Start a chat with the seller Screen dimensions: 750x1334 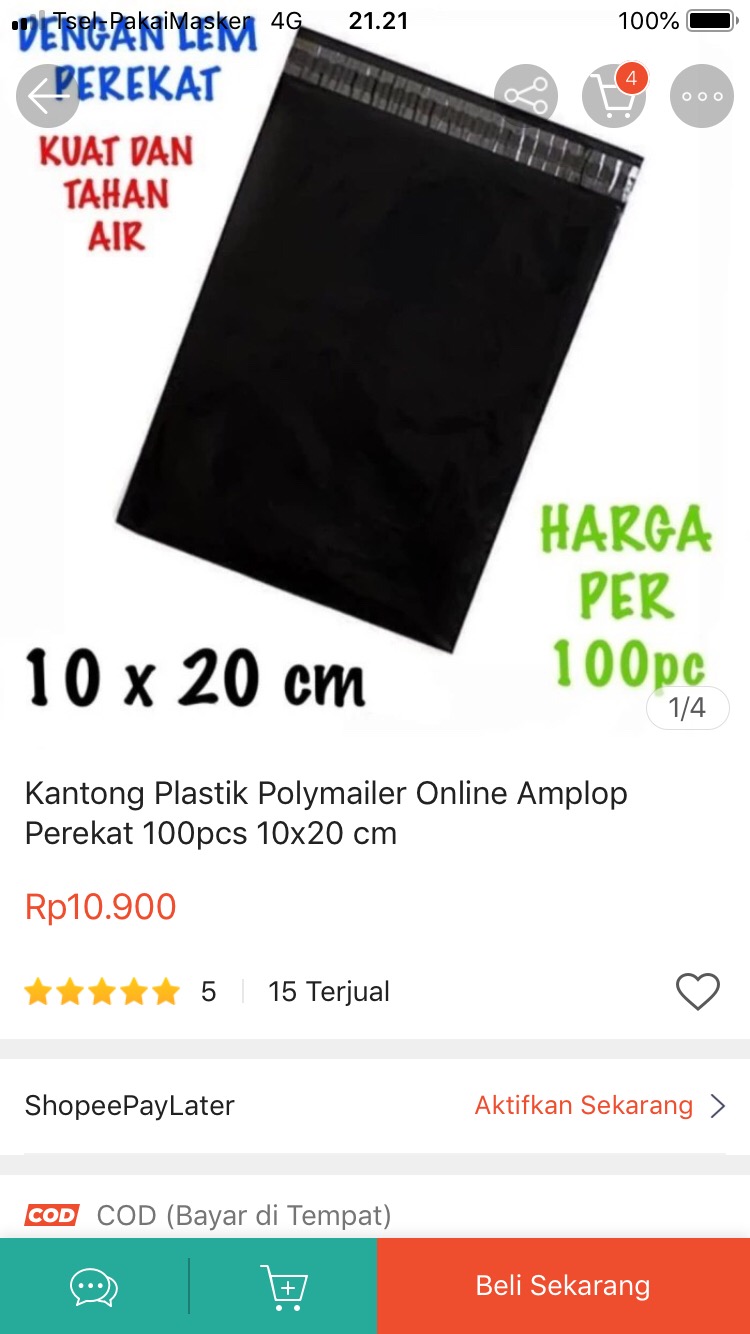pyautogui.click(x=93, y=1286)
